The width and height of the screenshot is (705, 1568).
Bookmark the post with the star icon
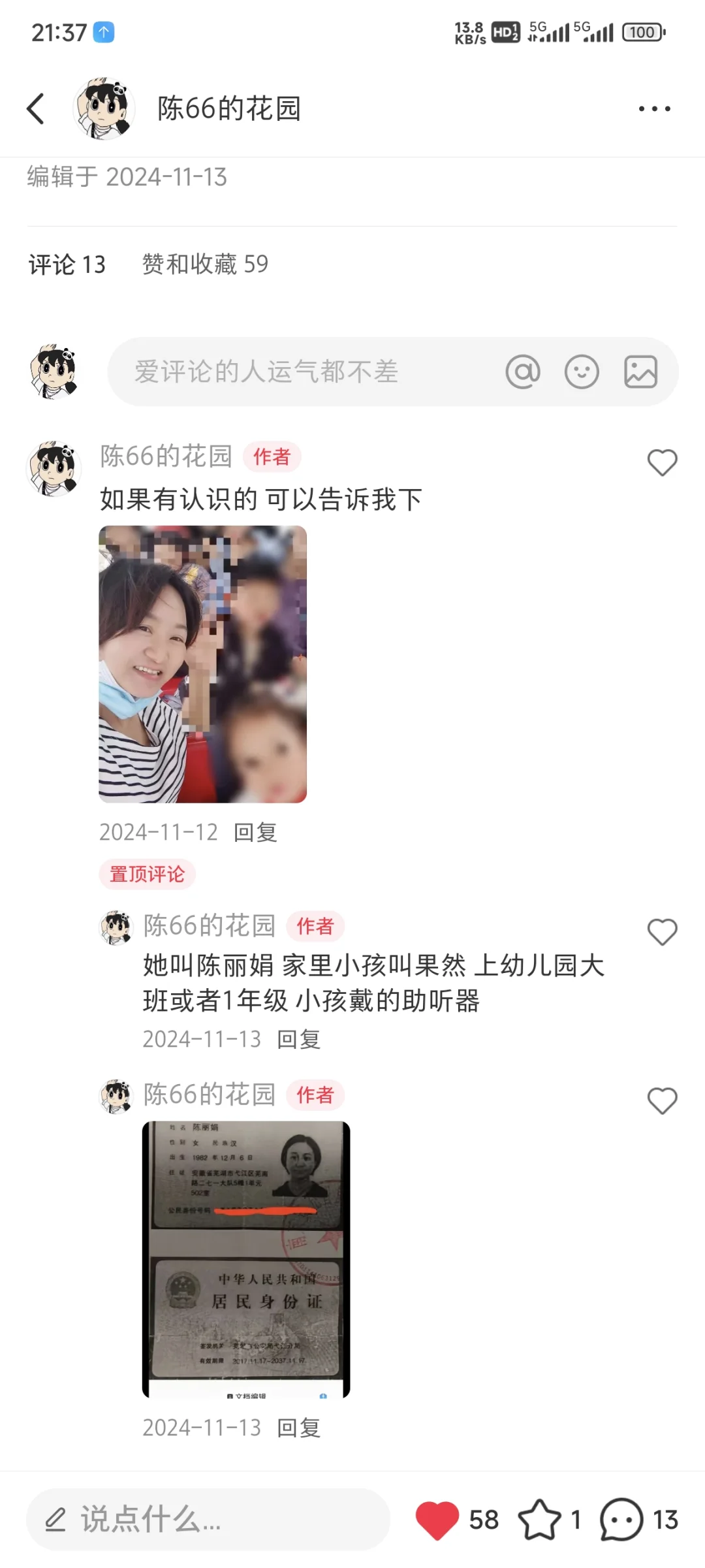[539, 1520]
